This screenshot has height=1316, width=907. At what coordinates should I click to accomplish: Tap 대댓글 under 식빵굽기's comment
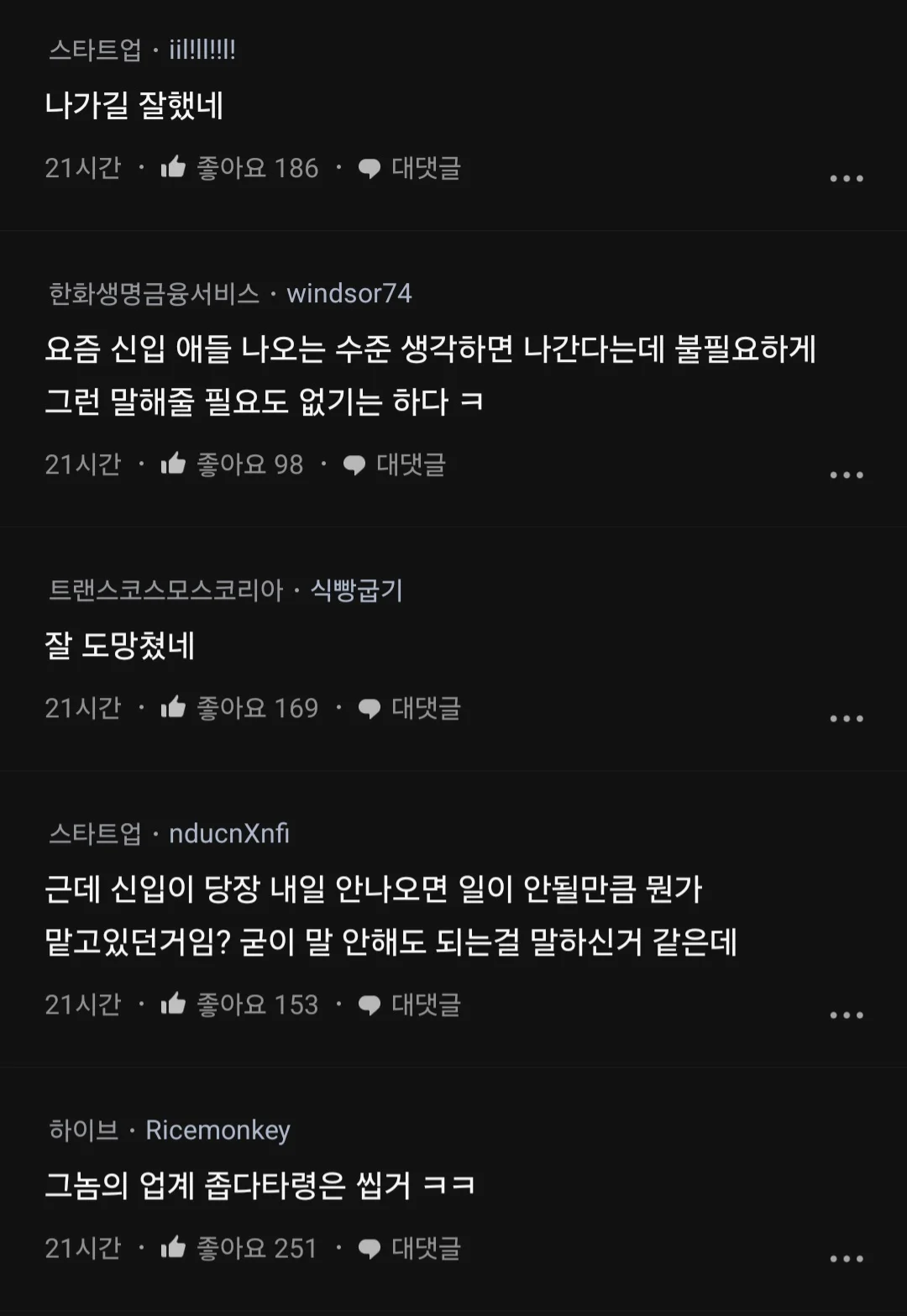point(410,708)
